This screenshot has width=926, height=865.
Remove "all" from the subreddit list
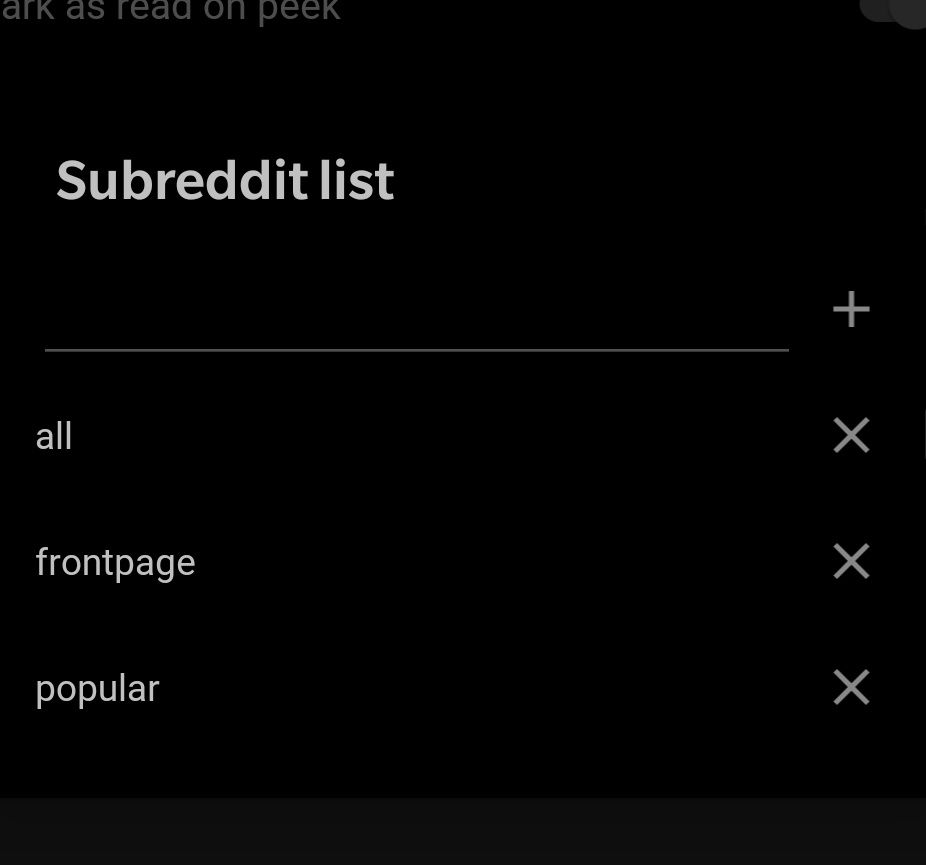(851, 436)
